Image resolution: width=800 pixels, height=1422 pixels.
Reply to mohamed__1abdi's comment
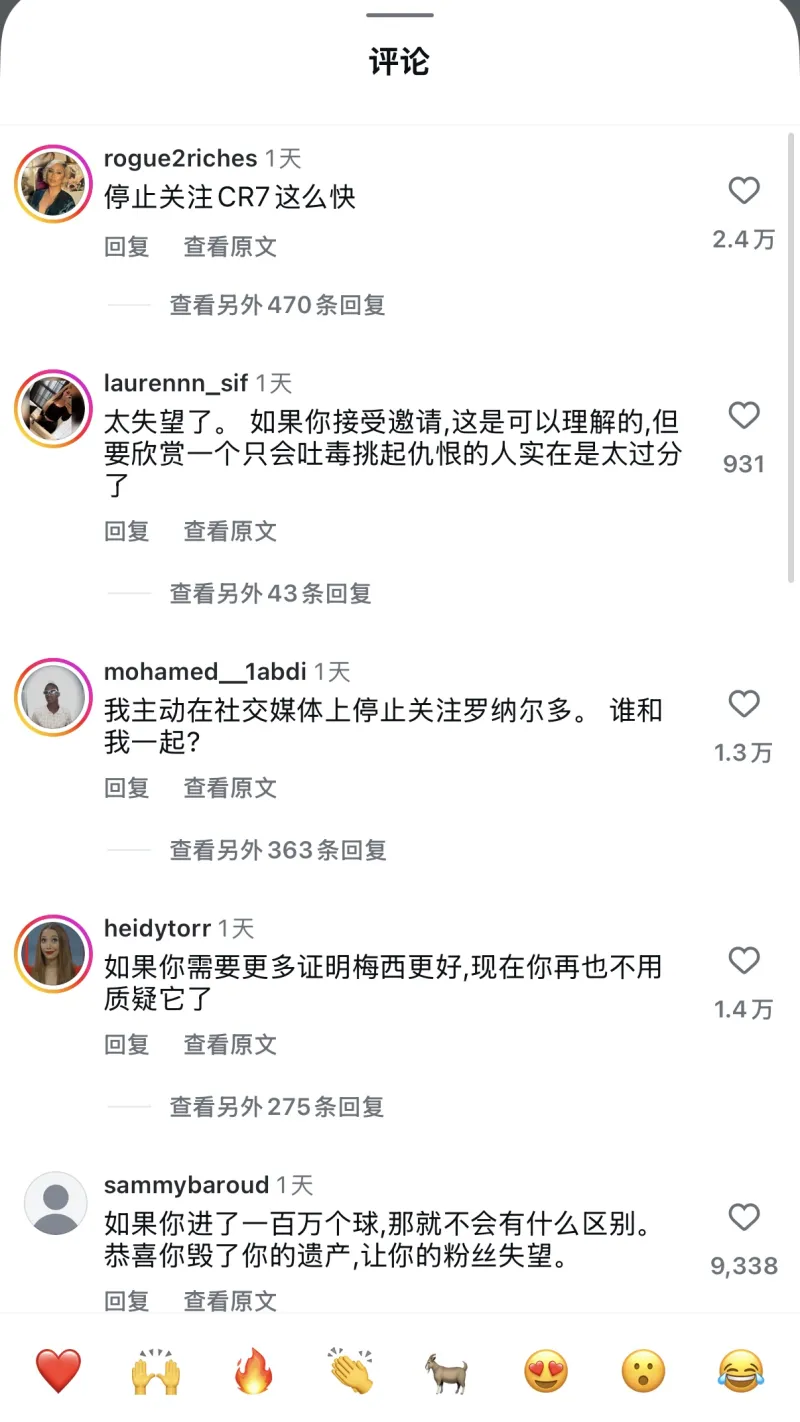[x=126, y=788]
